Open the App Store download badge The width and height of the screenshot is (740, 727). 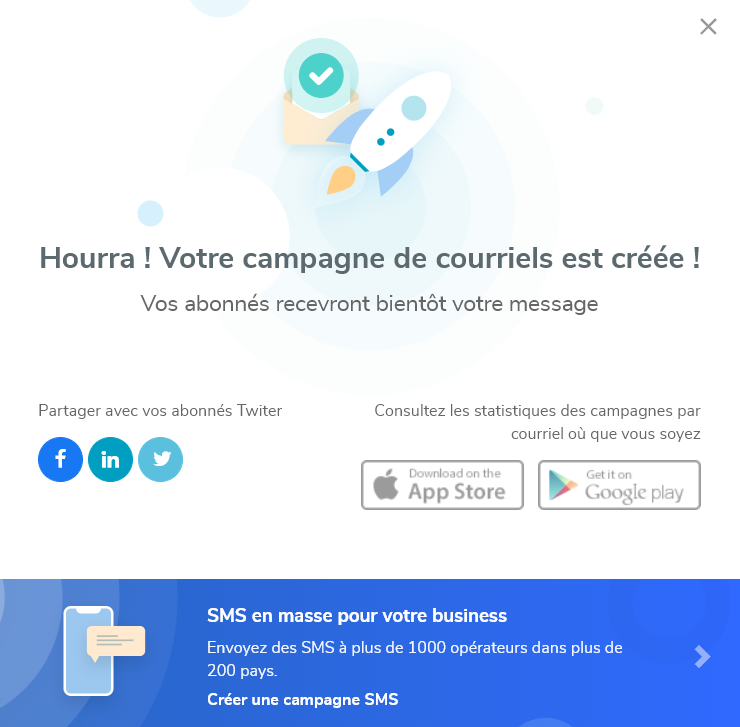[442, 485]
